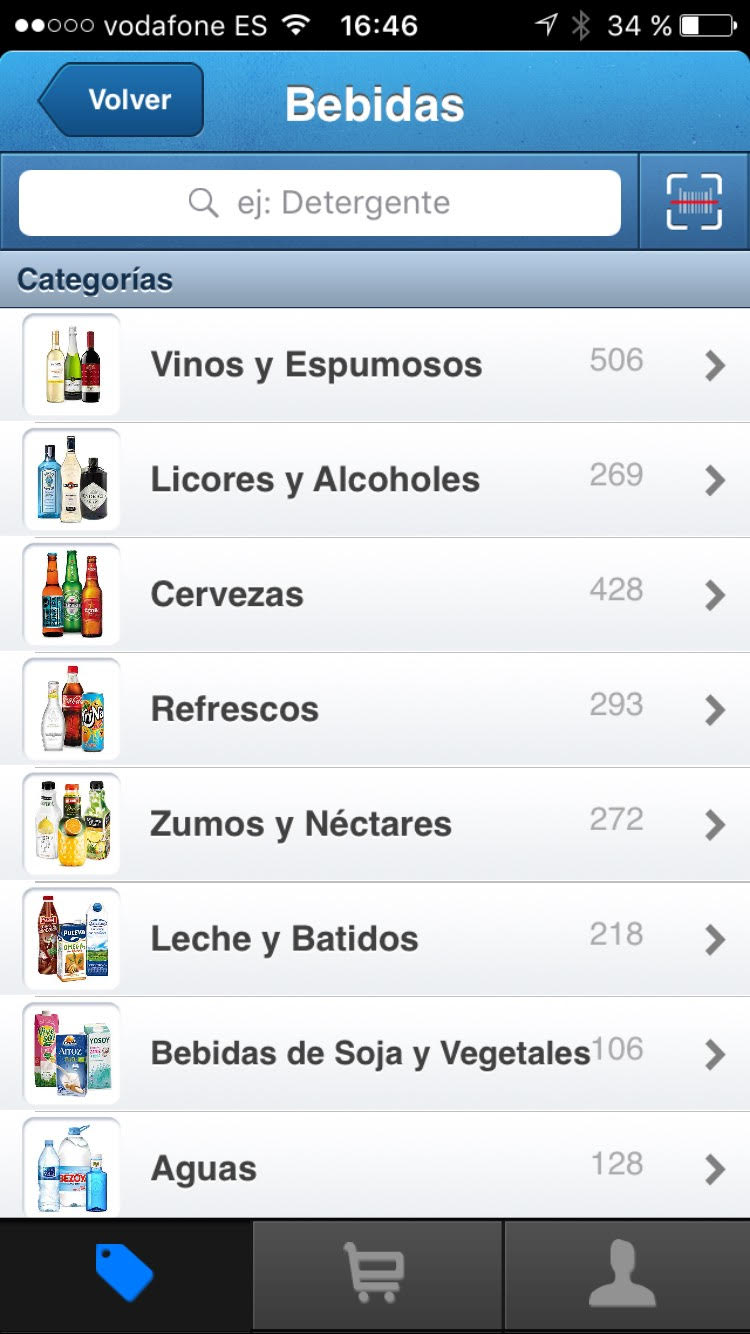The height and width of the screenshot is (1334, 750).
Task: Open Vinos y Espumosos category
Action: point(375,365)
